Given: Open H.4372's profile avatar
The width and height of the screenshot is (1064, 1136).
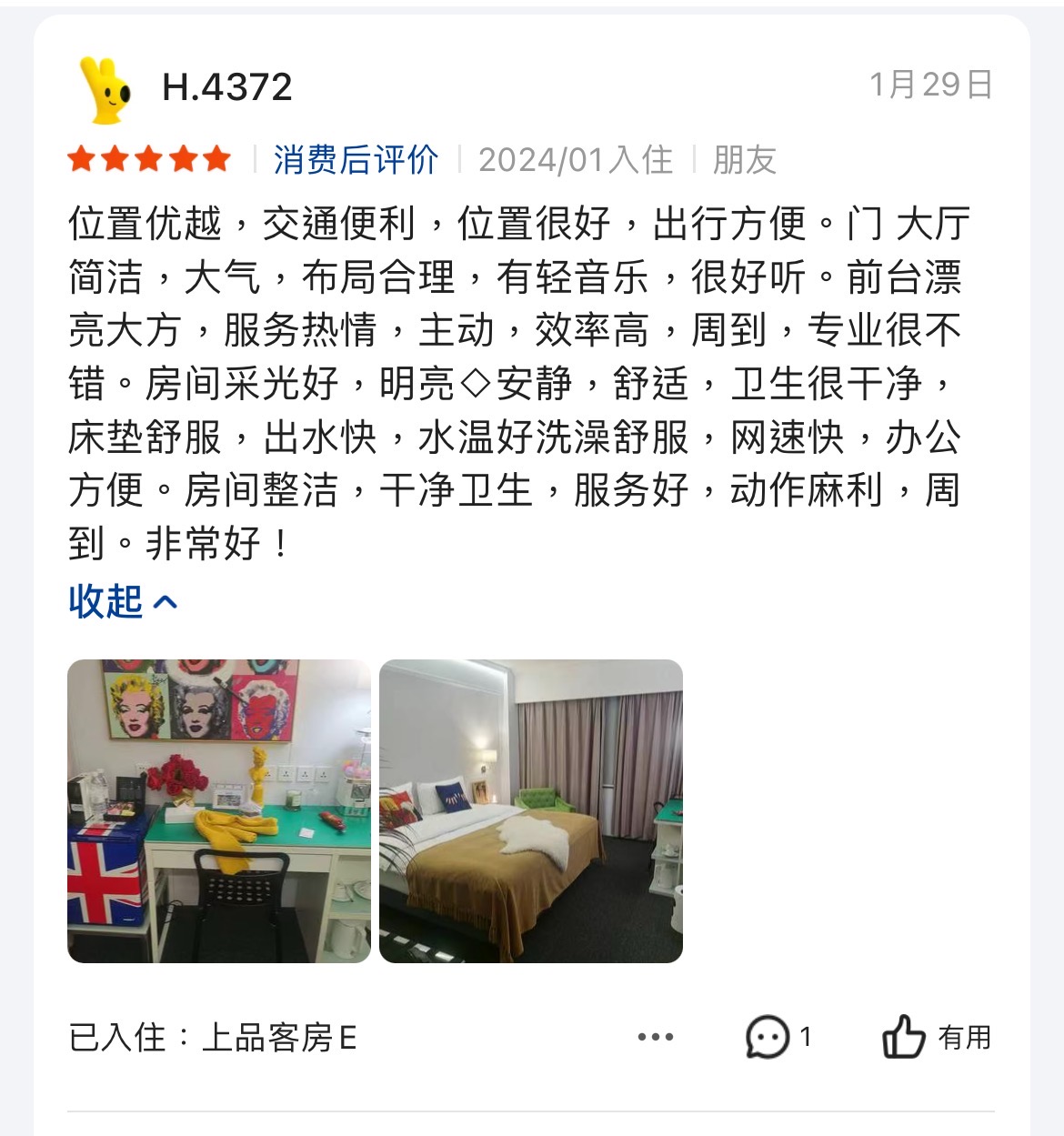Looking at the screenshot, I should (105, 89).
